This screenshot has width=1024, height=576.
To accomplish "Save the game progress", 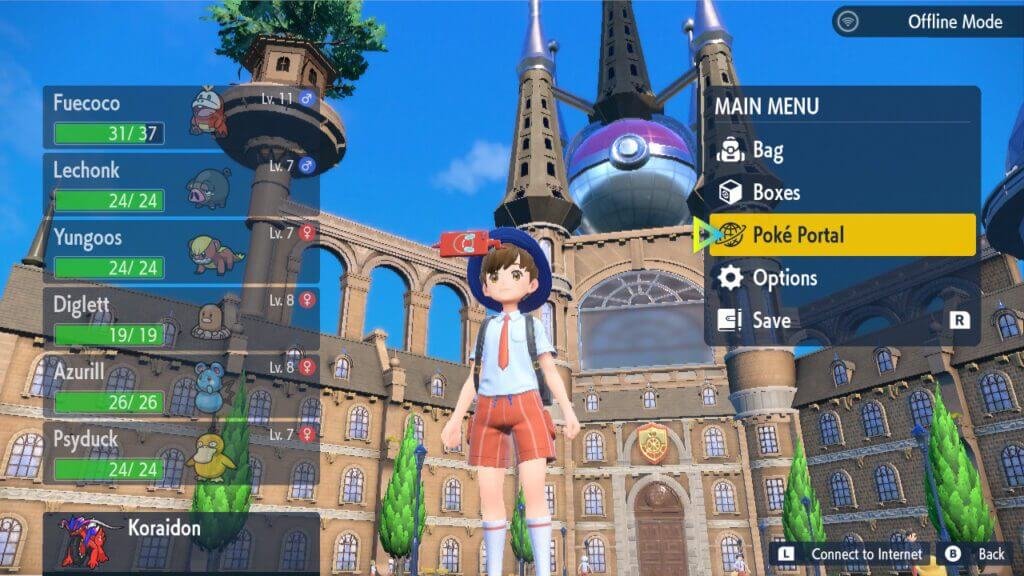I will pos(771,320).
